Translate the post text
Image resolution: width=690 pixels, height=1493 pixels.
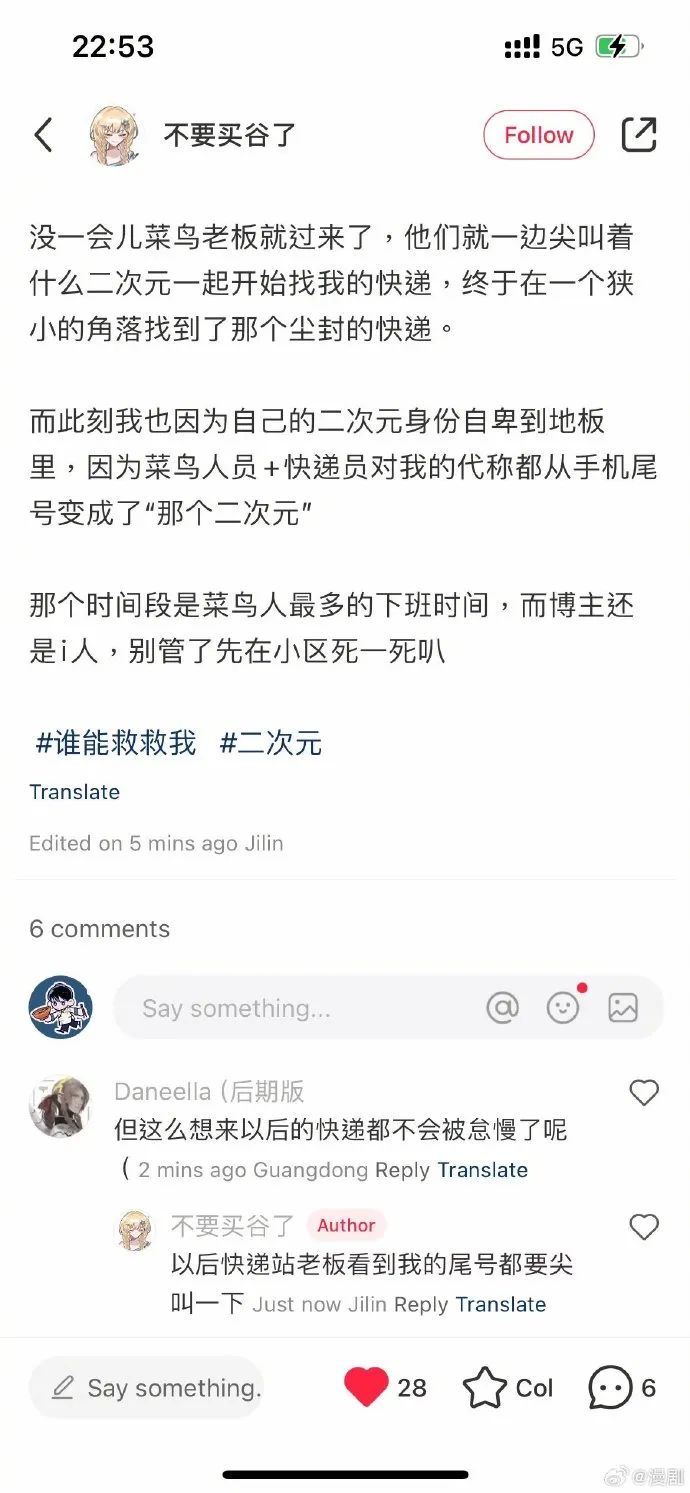pos(74,792)
